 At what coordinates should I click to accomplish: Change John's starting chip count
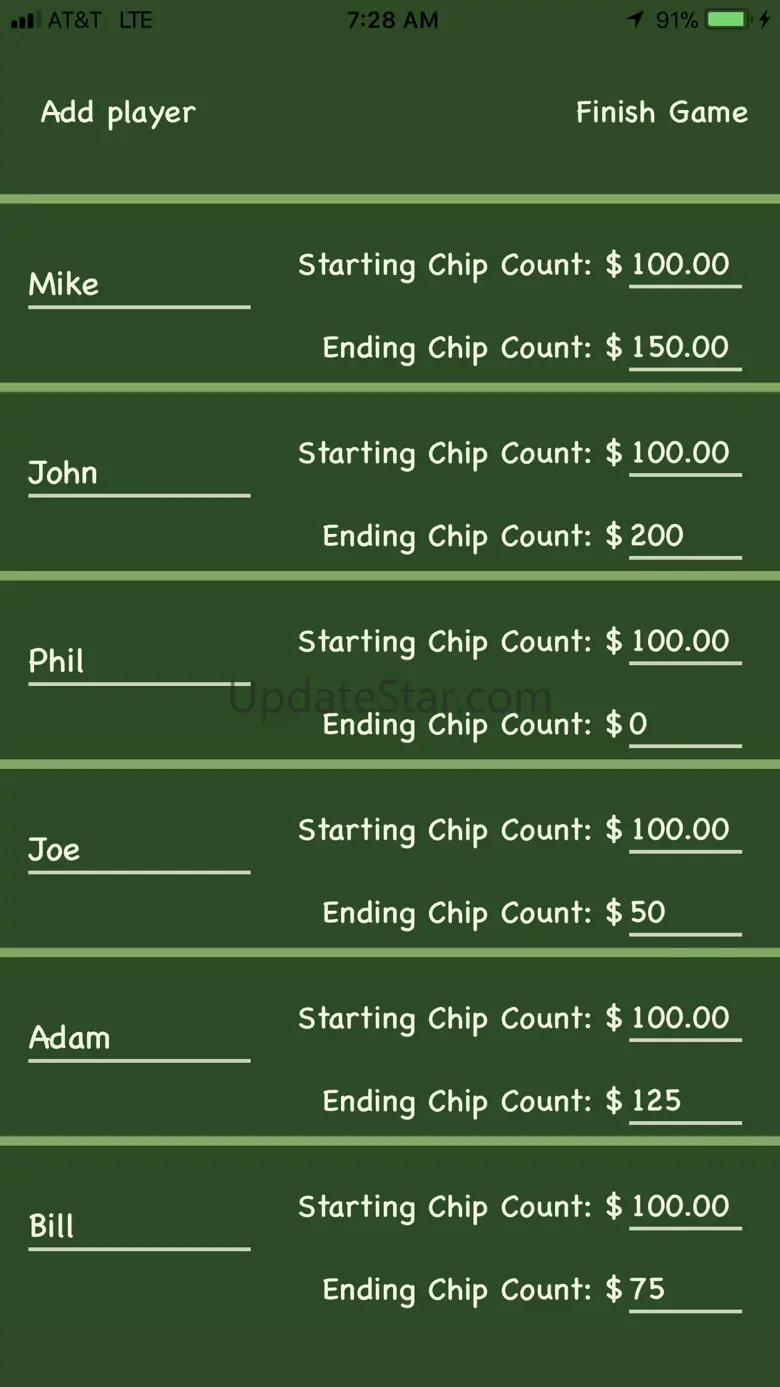(x=684, y=453)
